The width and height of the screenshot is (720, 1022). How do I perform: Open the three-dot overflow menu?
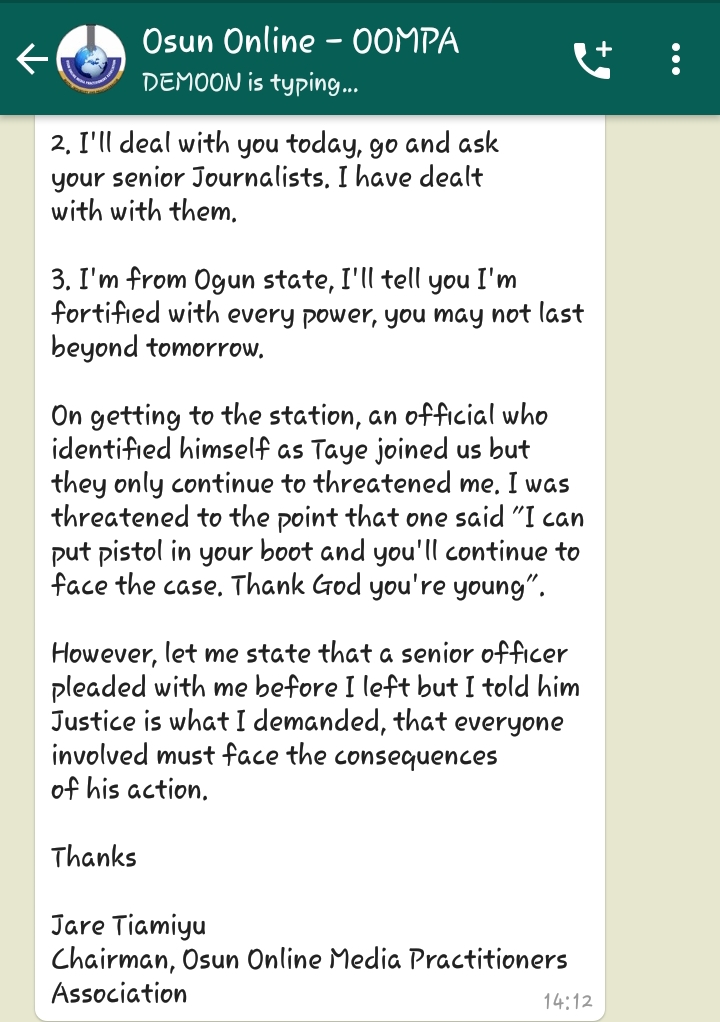pos(677,60)
